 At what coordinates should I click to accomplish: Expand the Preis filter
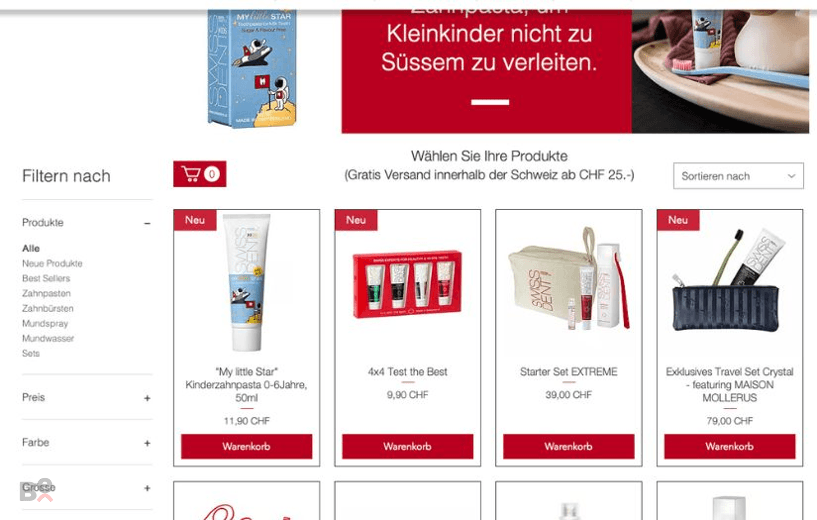pos(147,398)
